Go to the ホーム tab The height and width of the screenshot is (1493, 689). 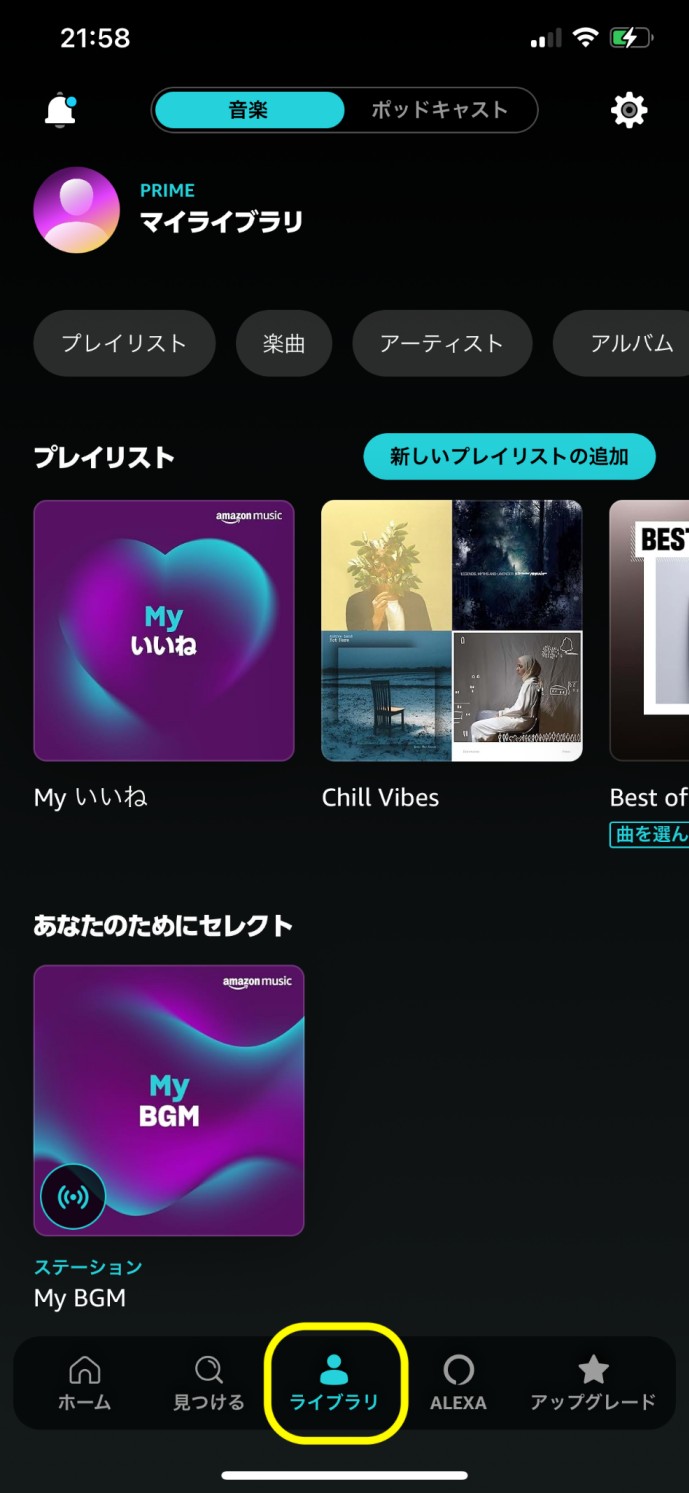tap(84, 1384)
